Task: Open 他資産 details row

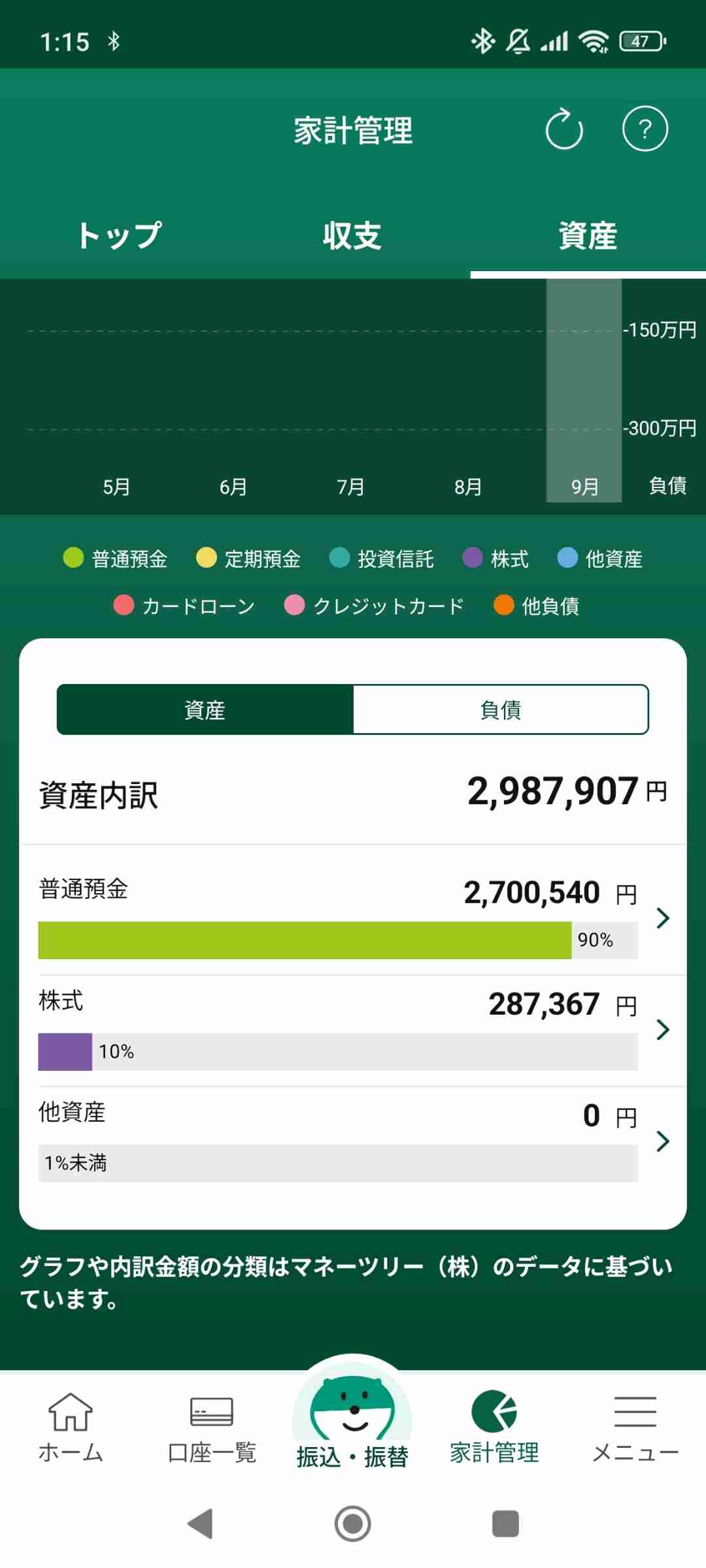Action: 353,1140
